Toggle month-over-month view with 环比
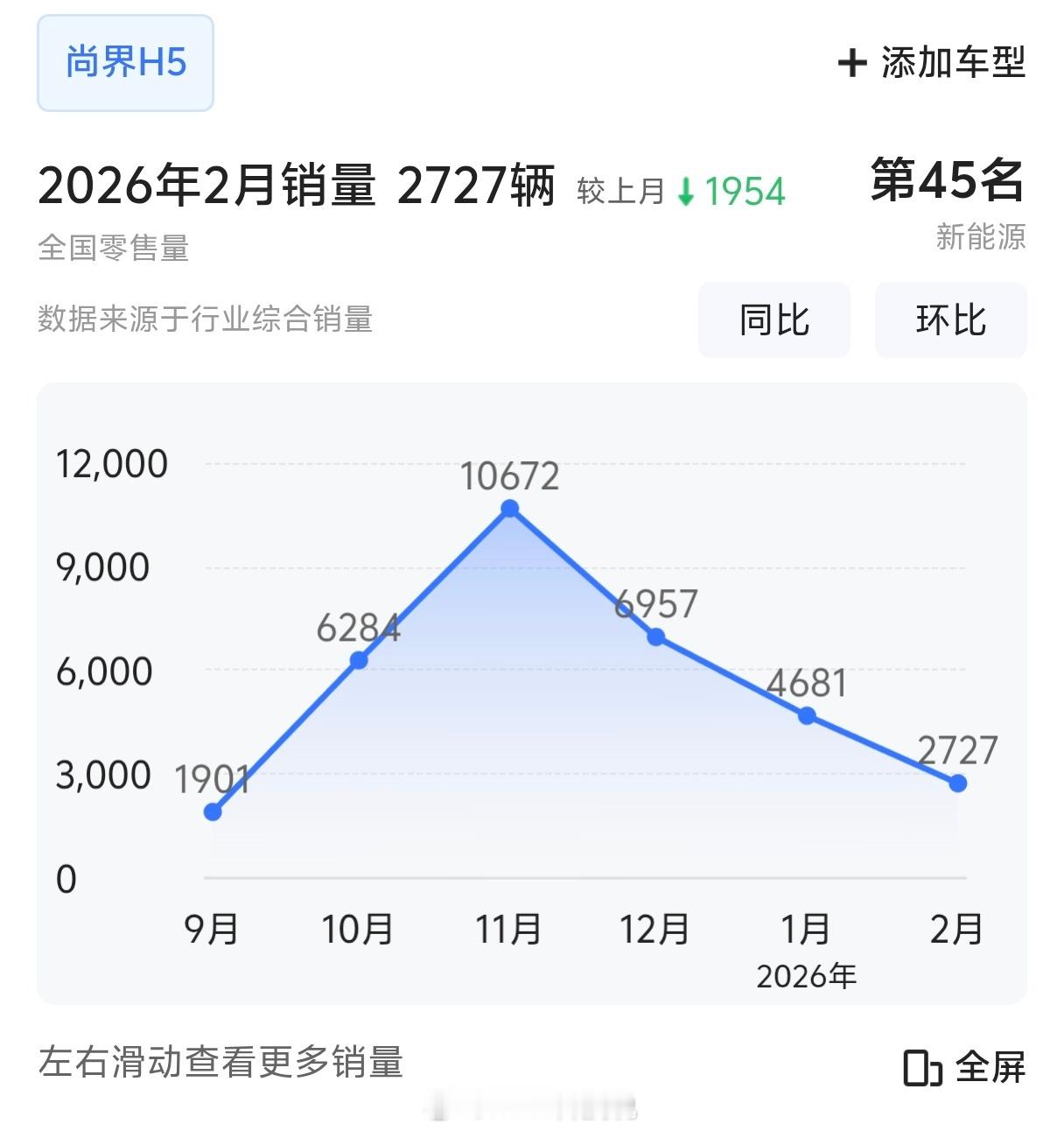 coord(950,320)
